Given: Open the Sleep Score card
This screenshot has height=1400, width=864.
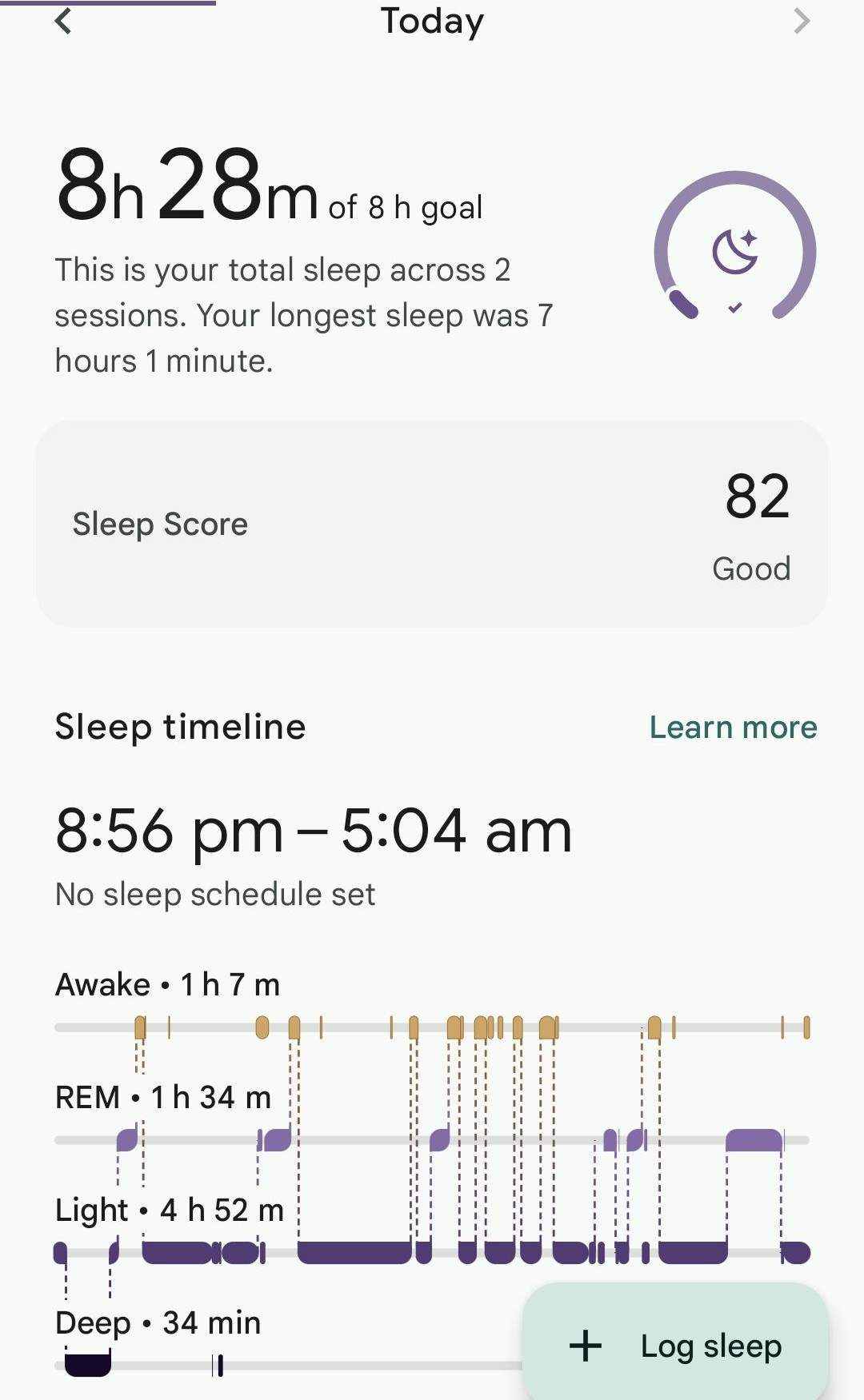Looking at the screenshot, I should point(432,524).
